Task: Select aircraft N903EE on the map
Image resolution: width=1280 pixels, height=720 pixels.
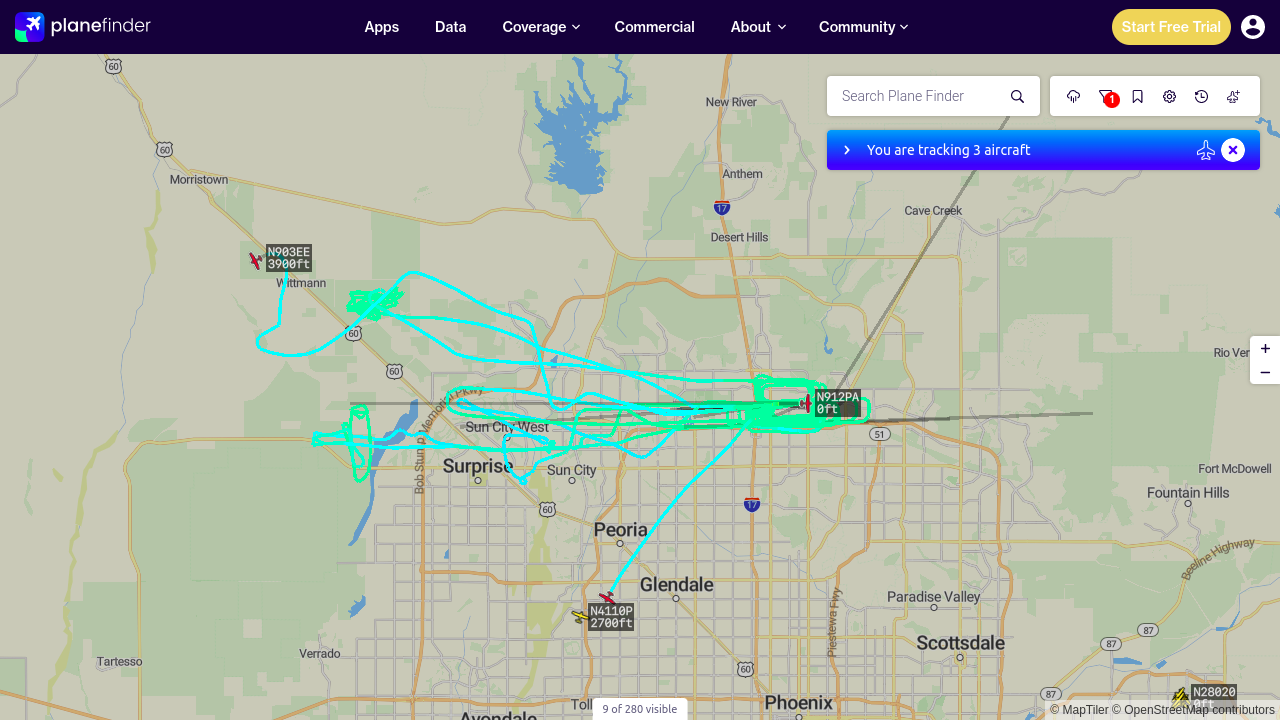Action: point(257,260)
